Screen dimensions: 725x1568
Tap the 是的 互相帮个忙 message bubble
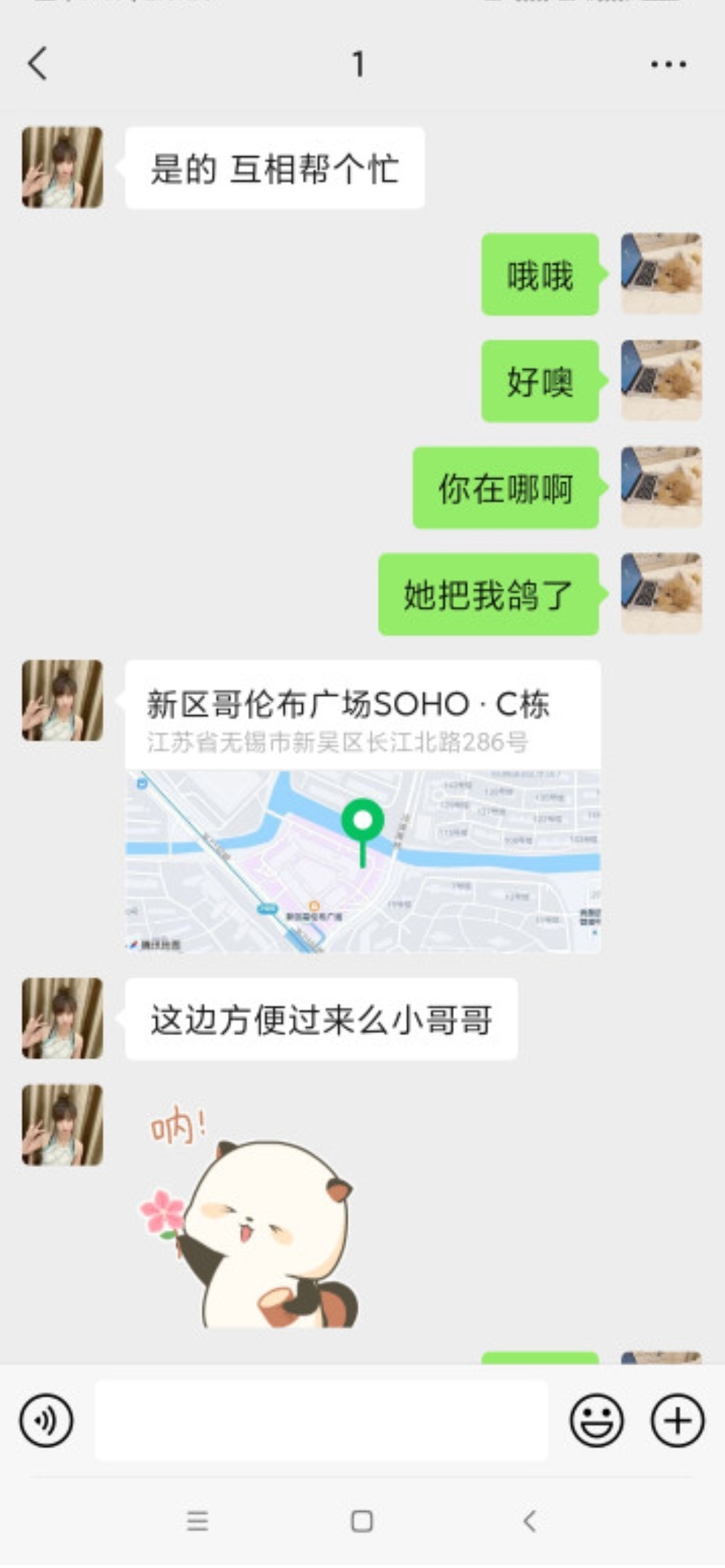(275, 167)
